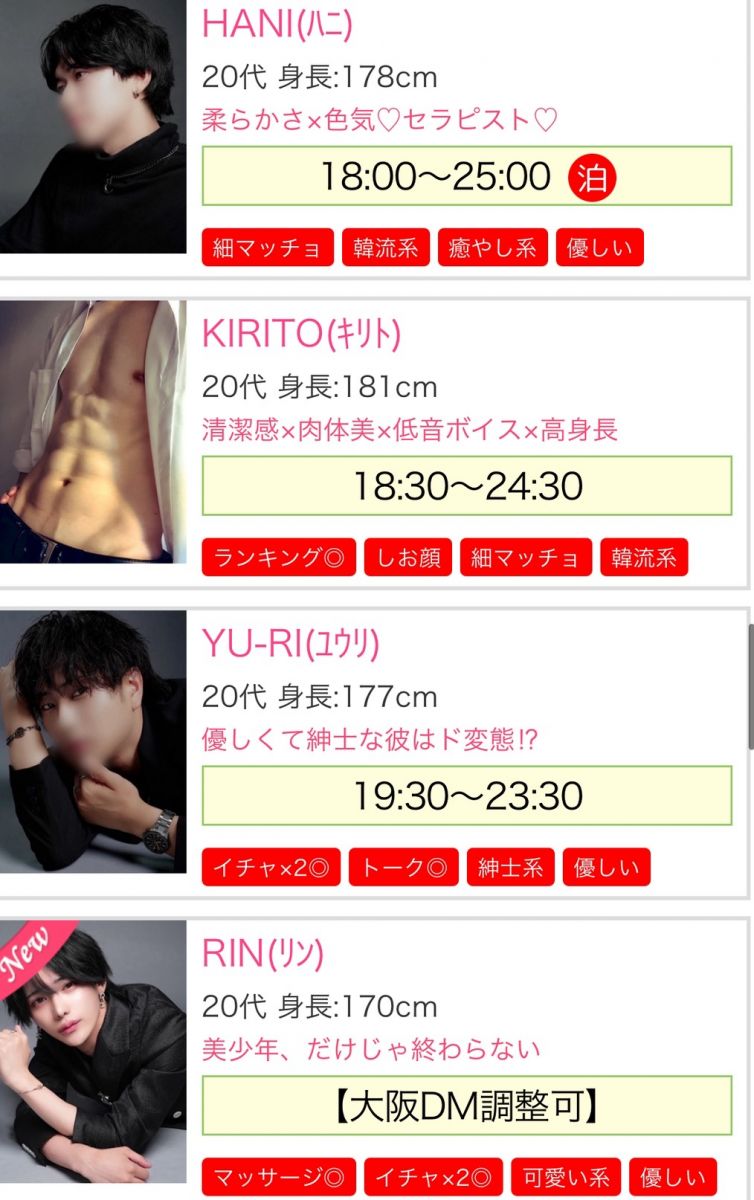Tap the マッサージ◎ tag on RIN's card

pyautogui.click(x=278, y=1178)
